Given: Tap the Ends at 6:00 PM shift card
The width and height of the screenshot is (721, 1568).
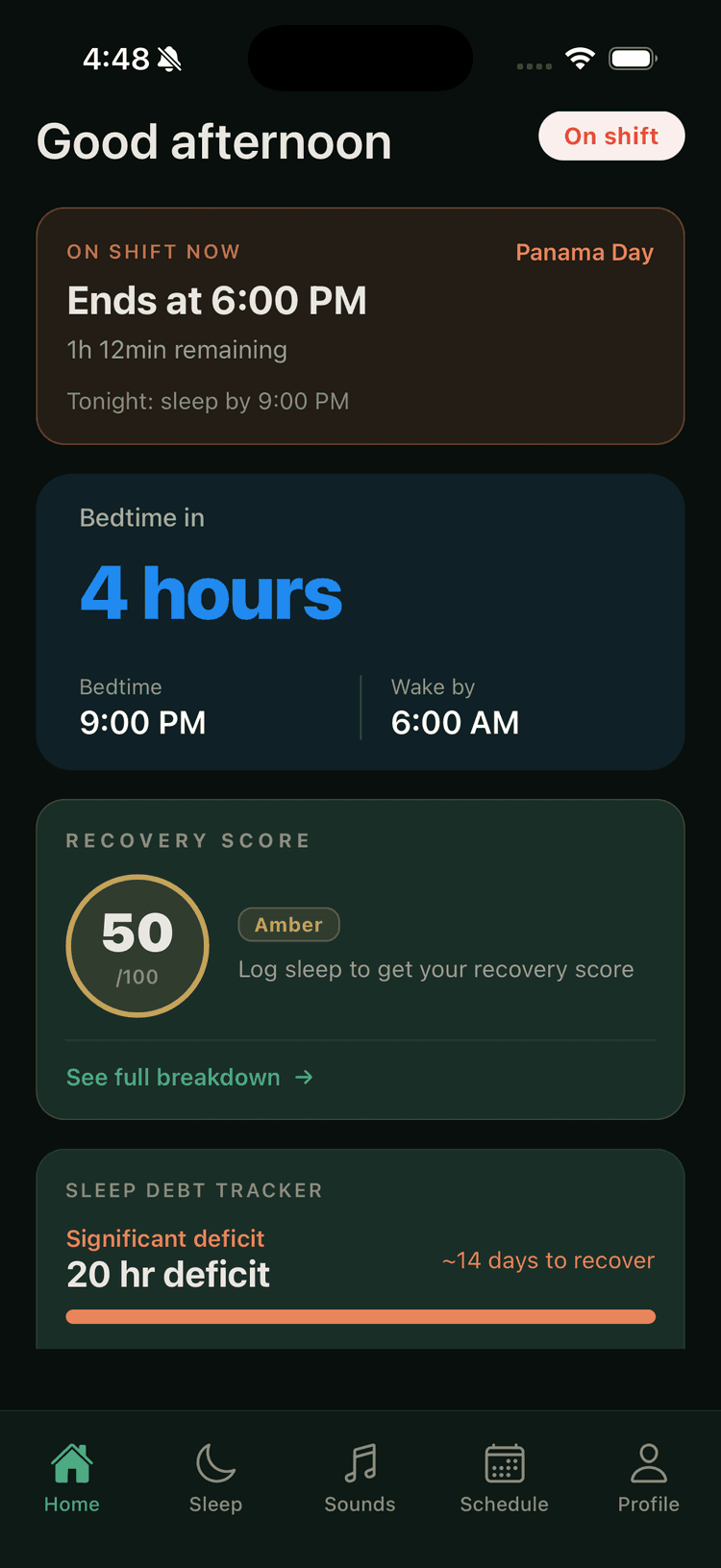Looking at the screenshot, I should click(360, 325).
